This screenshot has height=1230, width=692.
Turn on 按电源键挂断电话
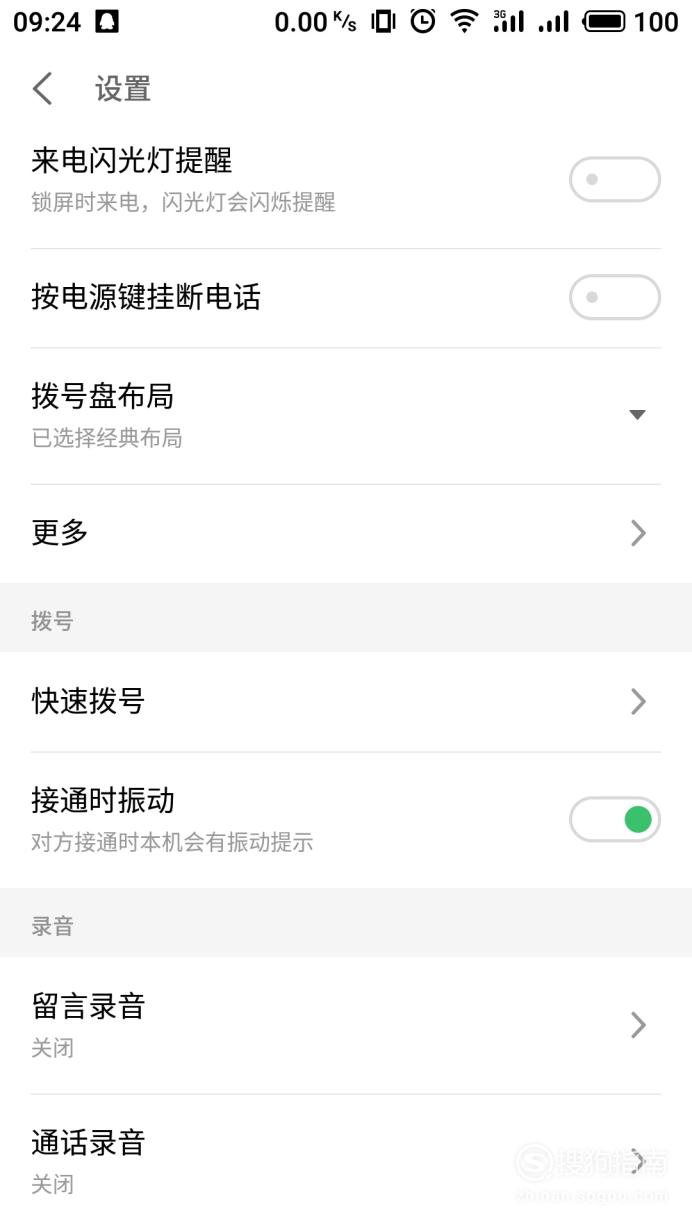615,297
